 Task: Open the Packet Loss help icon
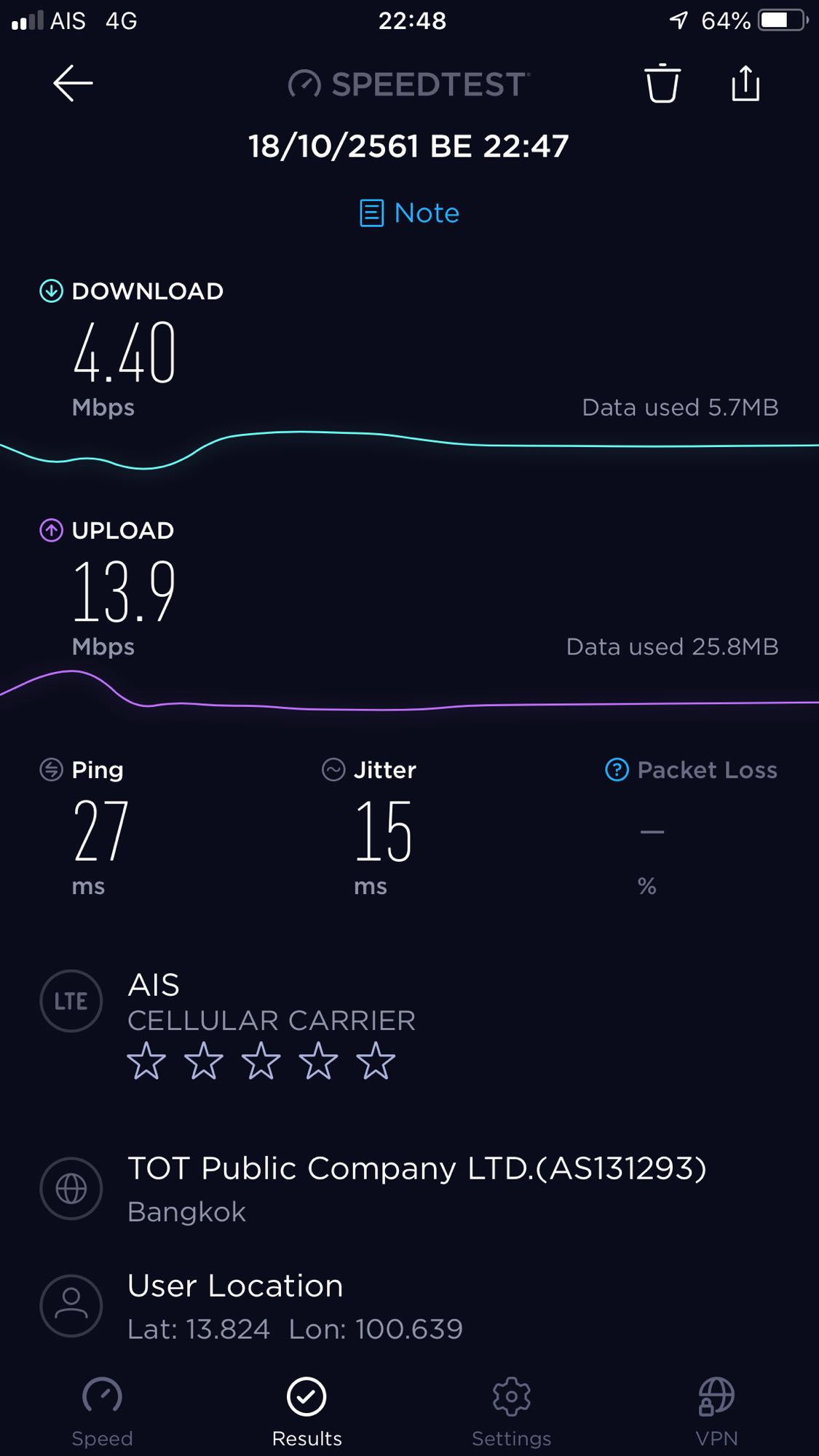tap(617, 769)
